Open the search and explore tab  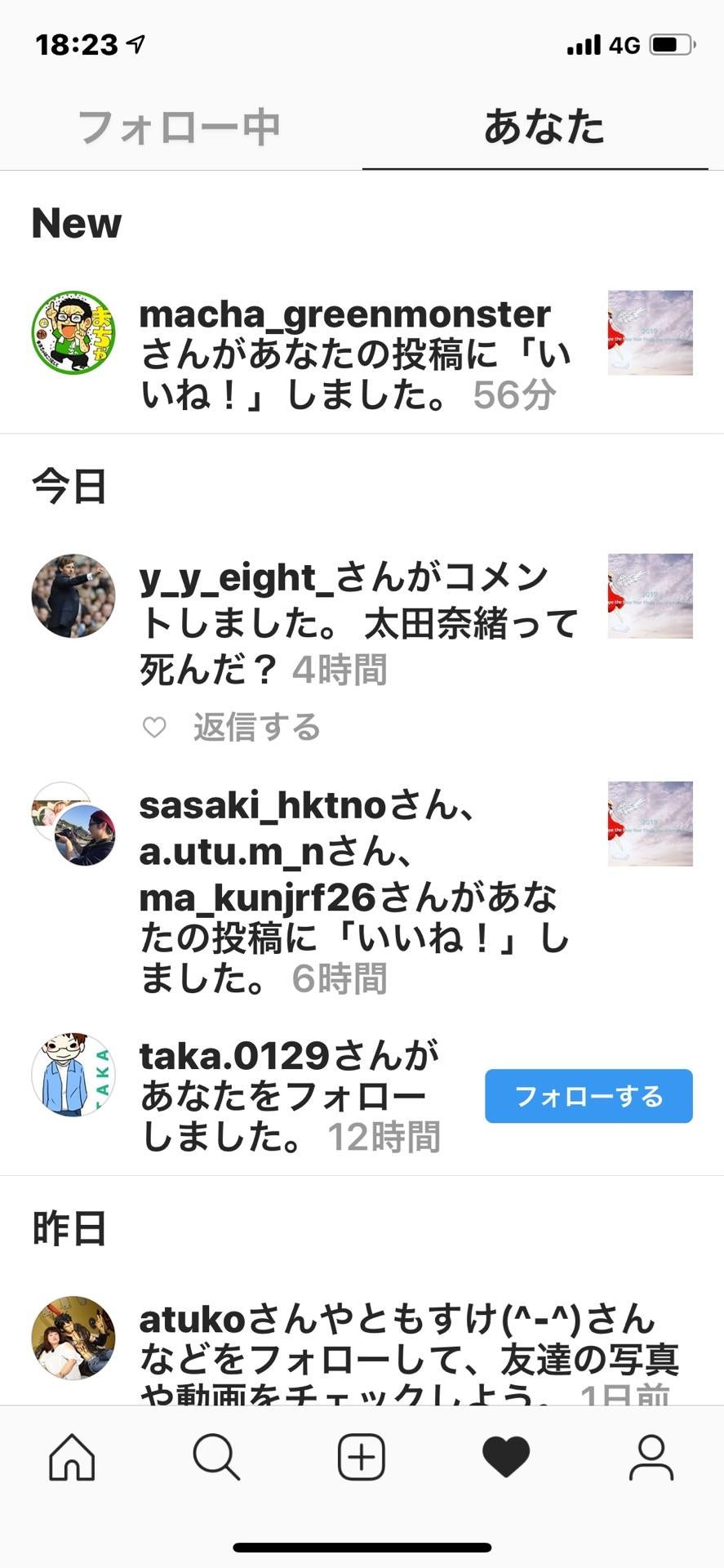pyautogui.click(x=216, y=1458)
